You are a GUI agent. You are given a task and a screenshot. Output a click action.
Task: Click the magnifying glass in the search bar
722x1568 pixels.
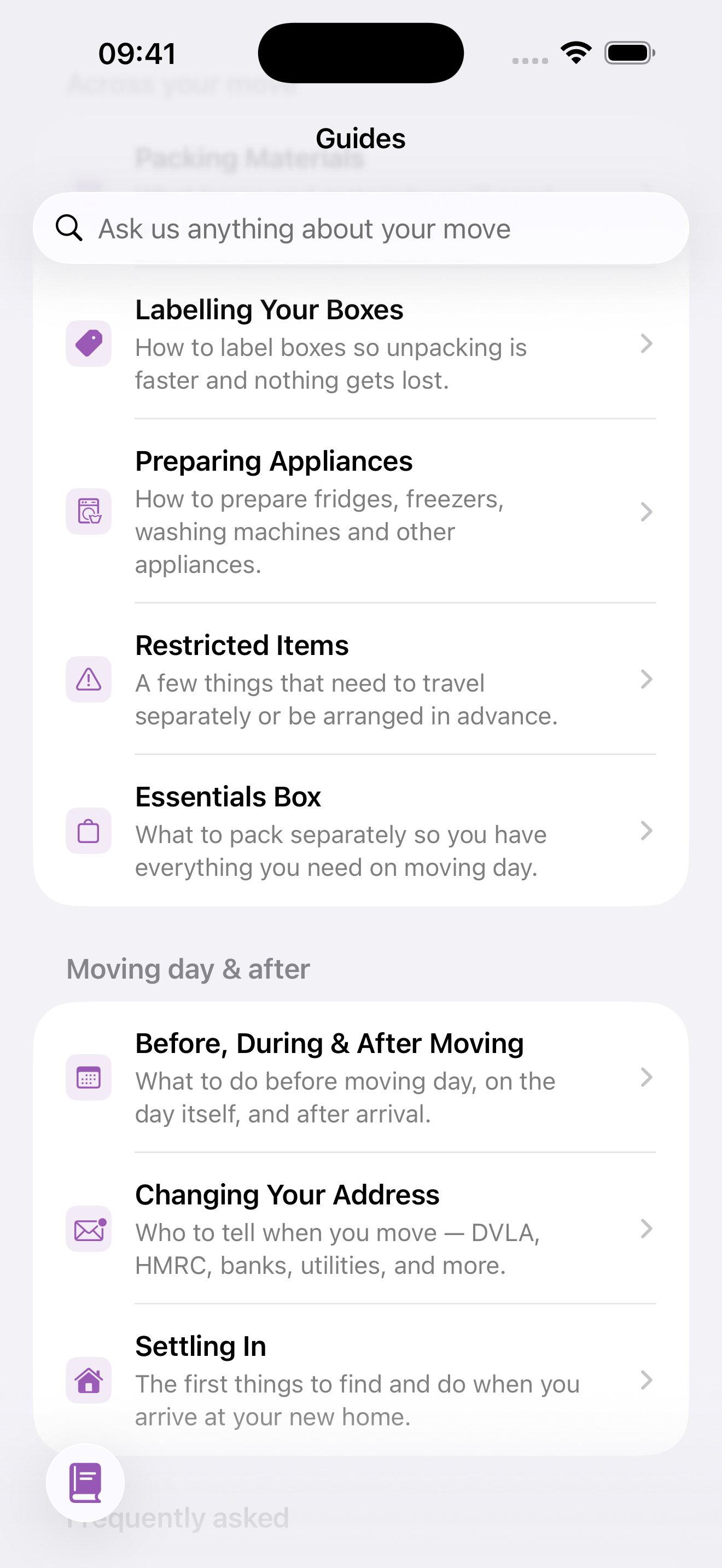click(69, 229)
